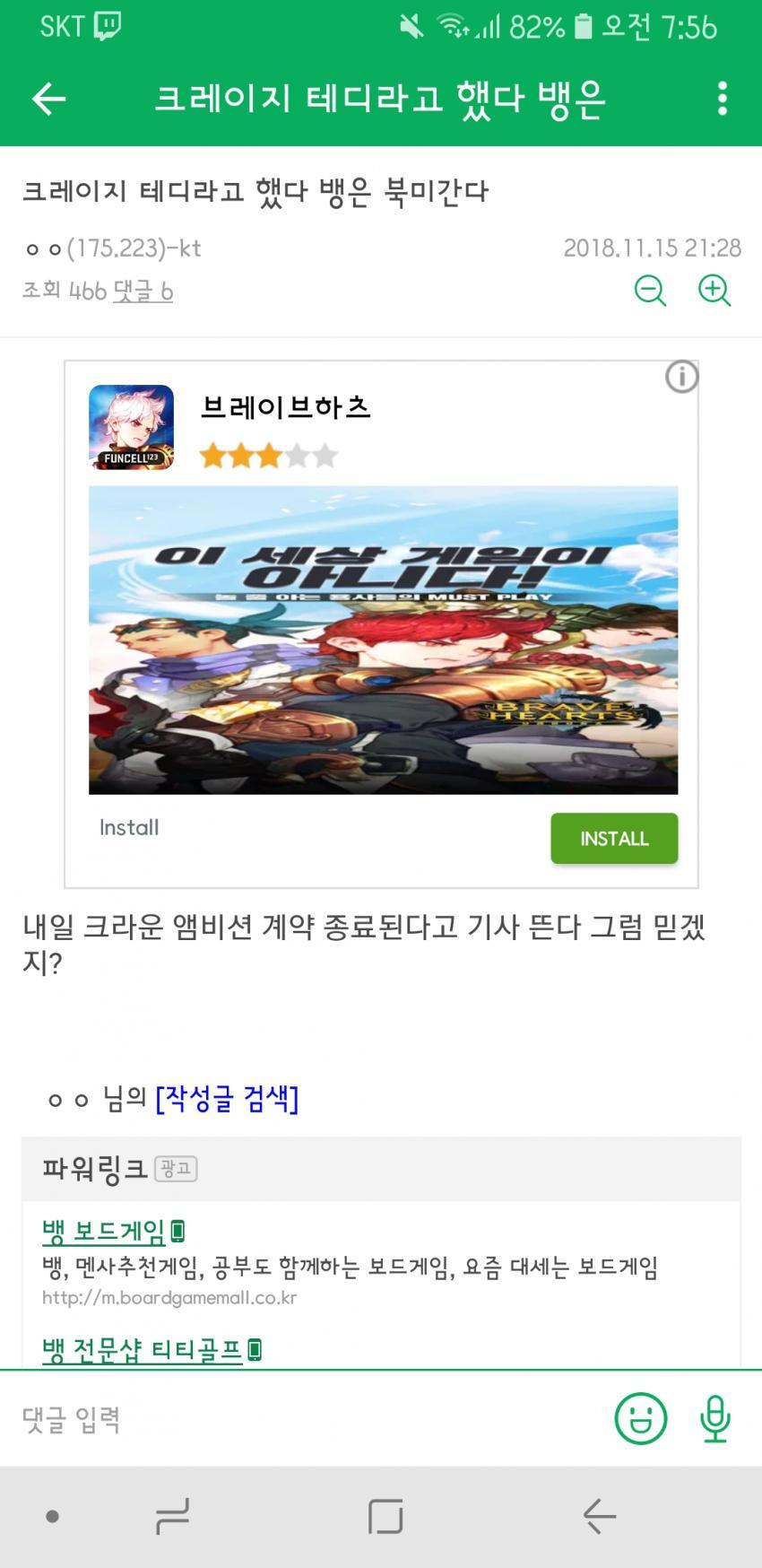Open the 작성글 검색 link
Viewport: 762px width, 1568px height.
click(x=227, y=1098)
